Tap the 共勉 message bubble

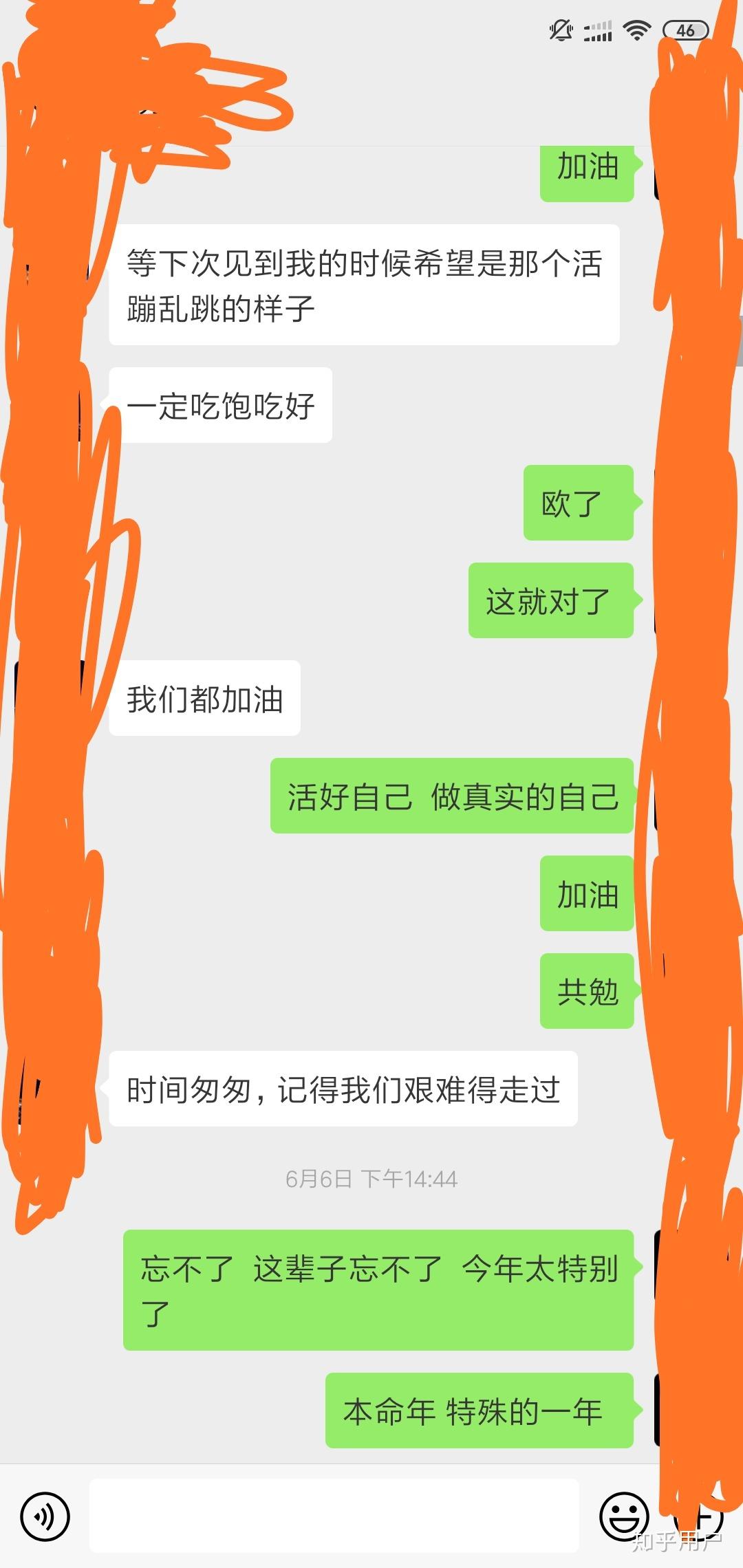pyautogui.click(x=585, y=990)
